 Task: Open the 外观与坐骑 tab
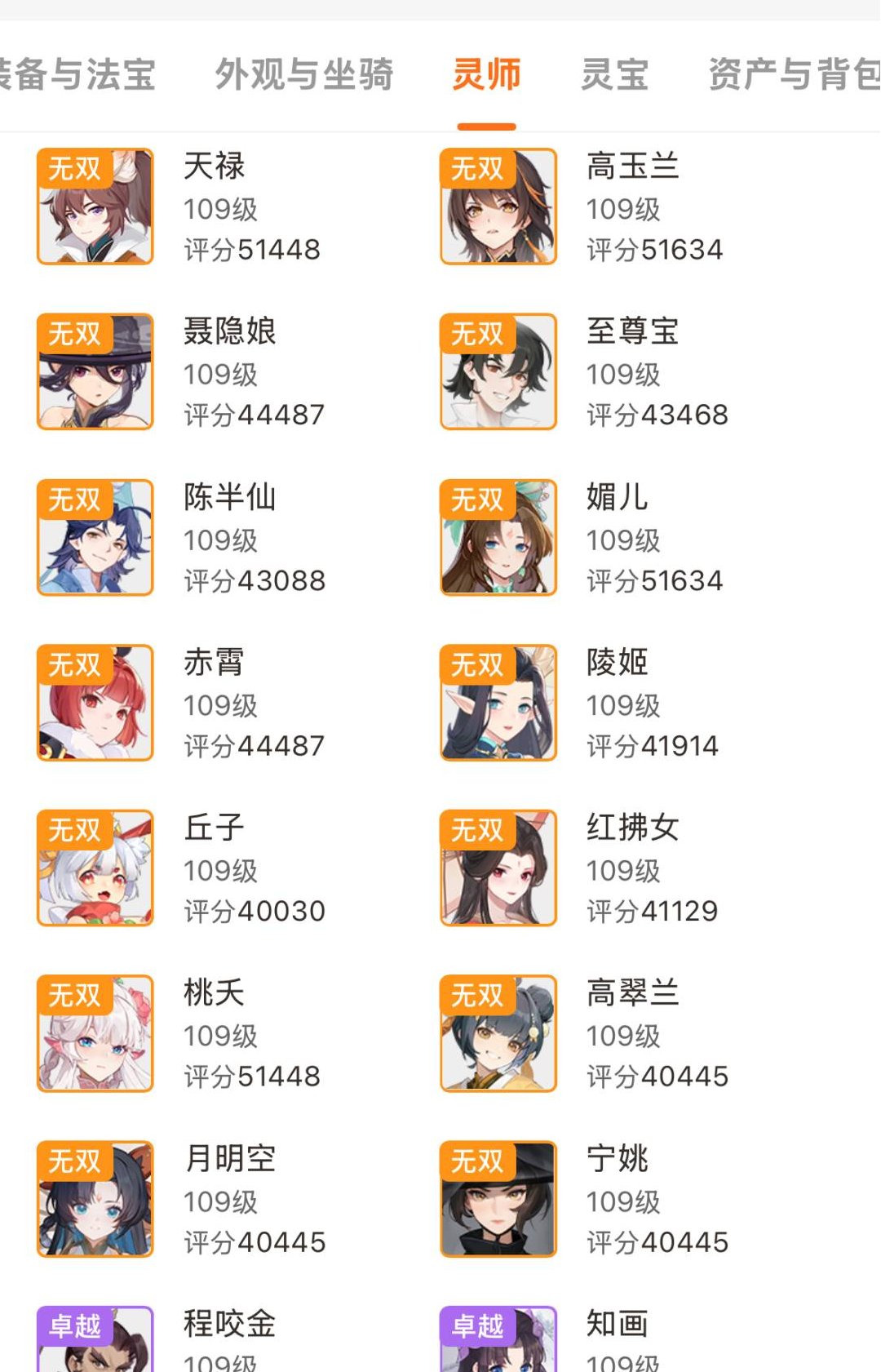pyautogui.click(x=305, y=73)
